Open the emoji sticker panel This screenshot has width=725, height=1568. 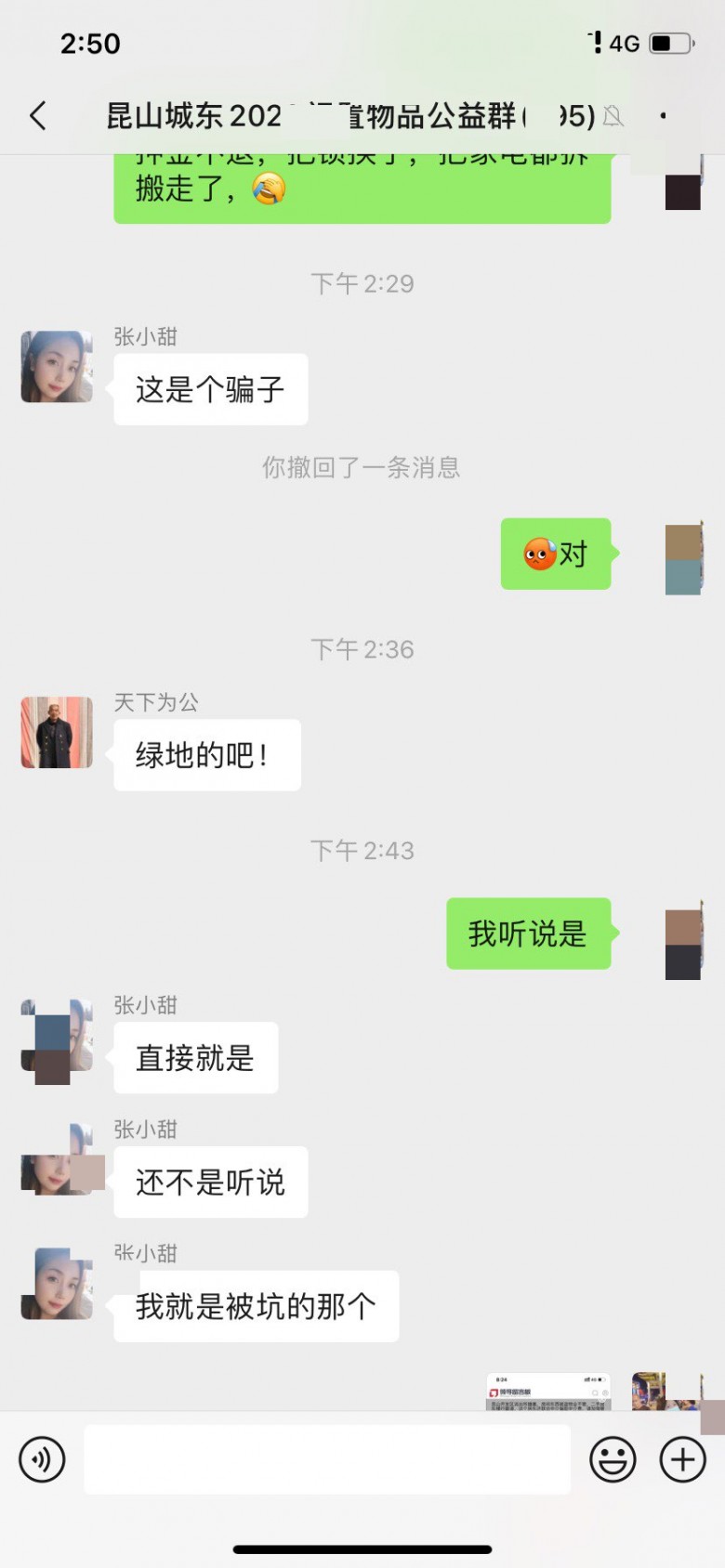pos(613,1459)
